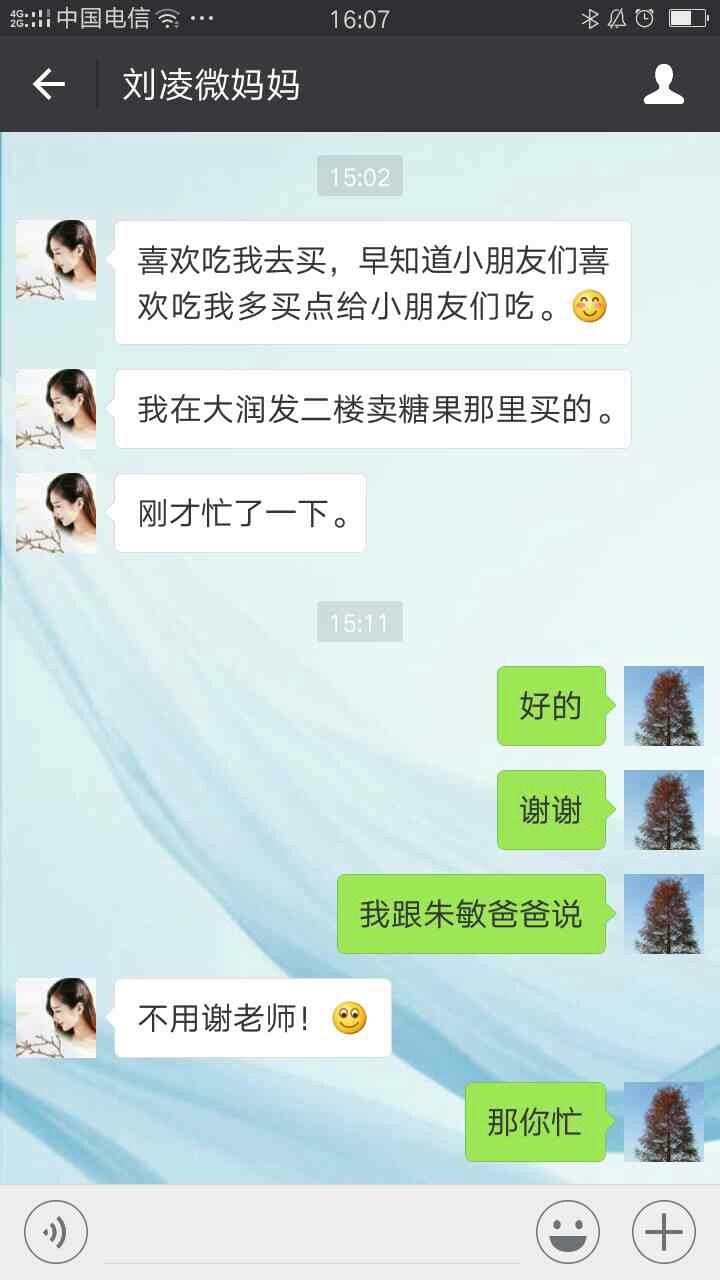Screen dimensions: 720x1280
Task: Open chat info via the person icon
Action: 663,85
